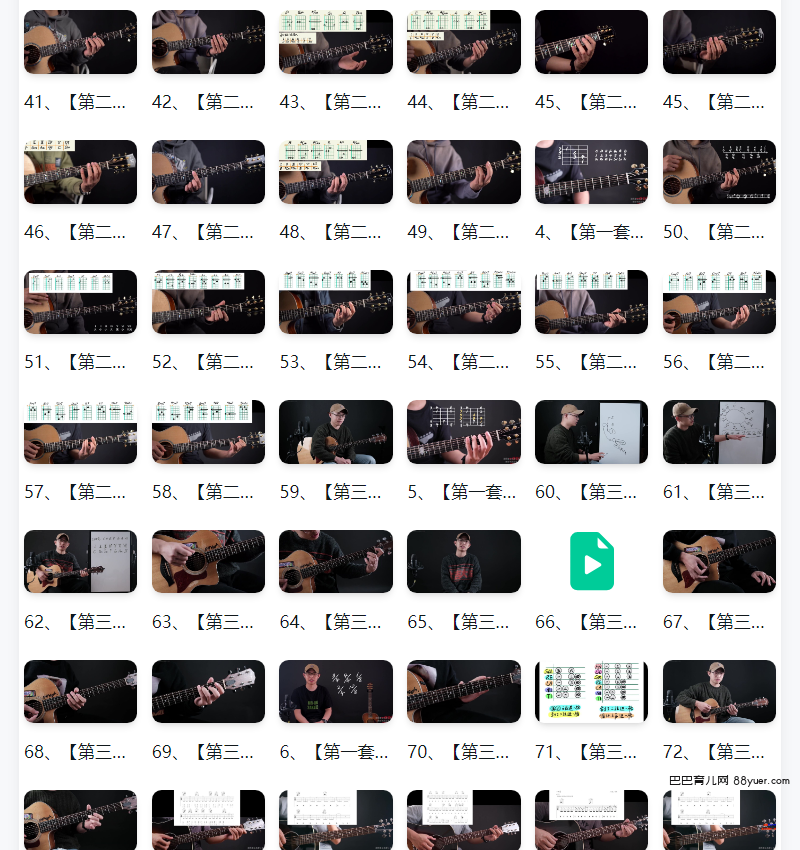This screenshot has width=800, height=850.
Task: Open video 5 【第一套…
Action: [x=464, y=432]
